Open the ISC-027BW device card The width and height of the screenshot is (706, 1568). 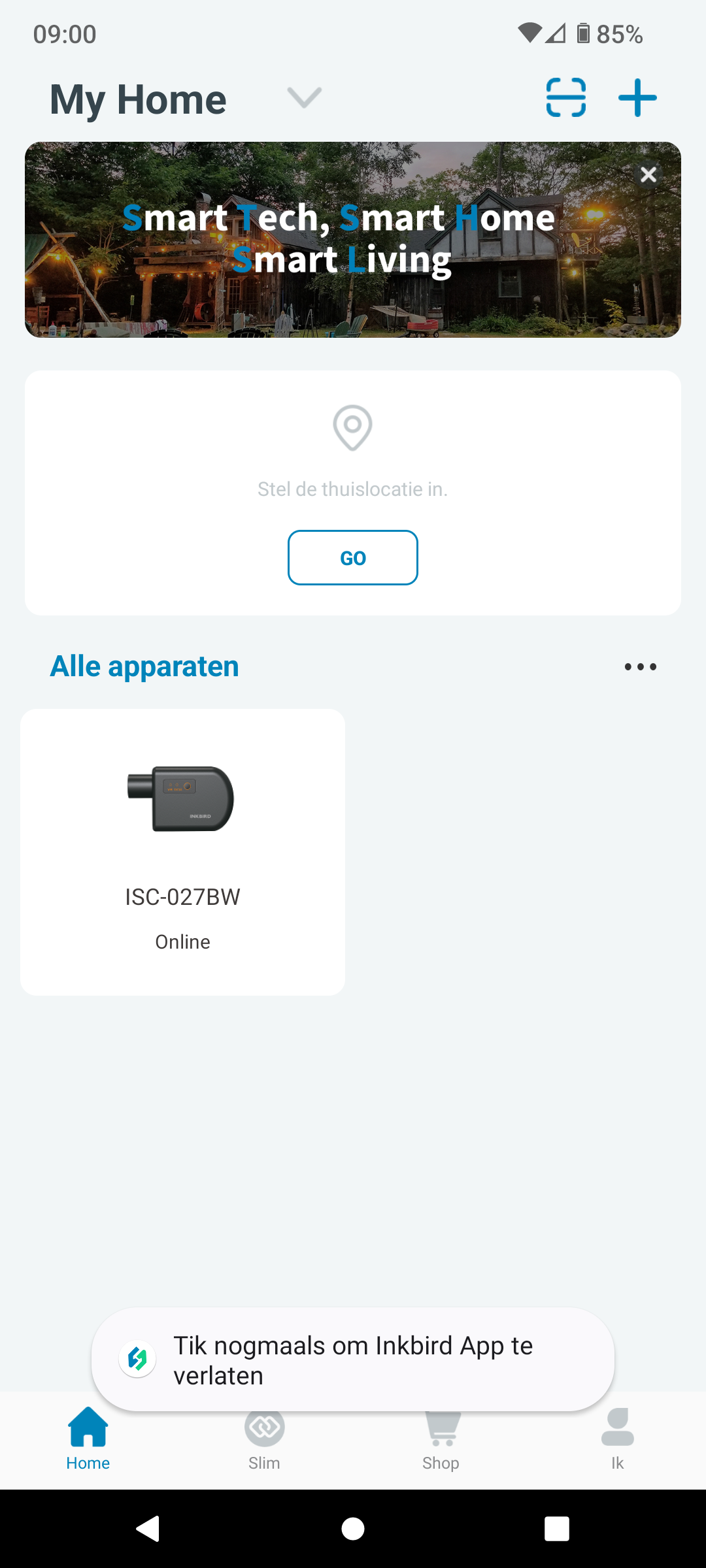tap(183, 852)
